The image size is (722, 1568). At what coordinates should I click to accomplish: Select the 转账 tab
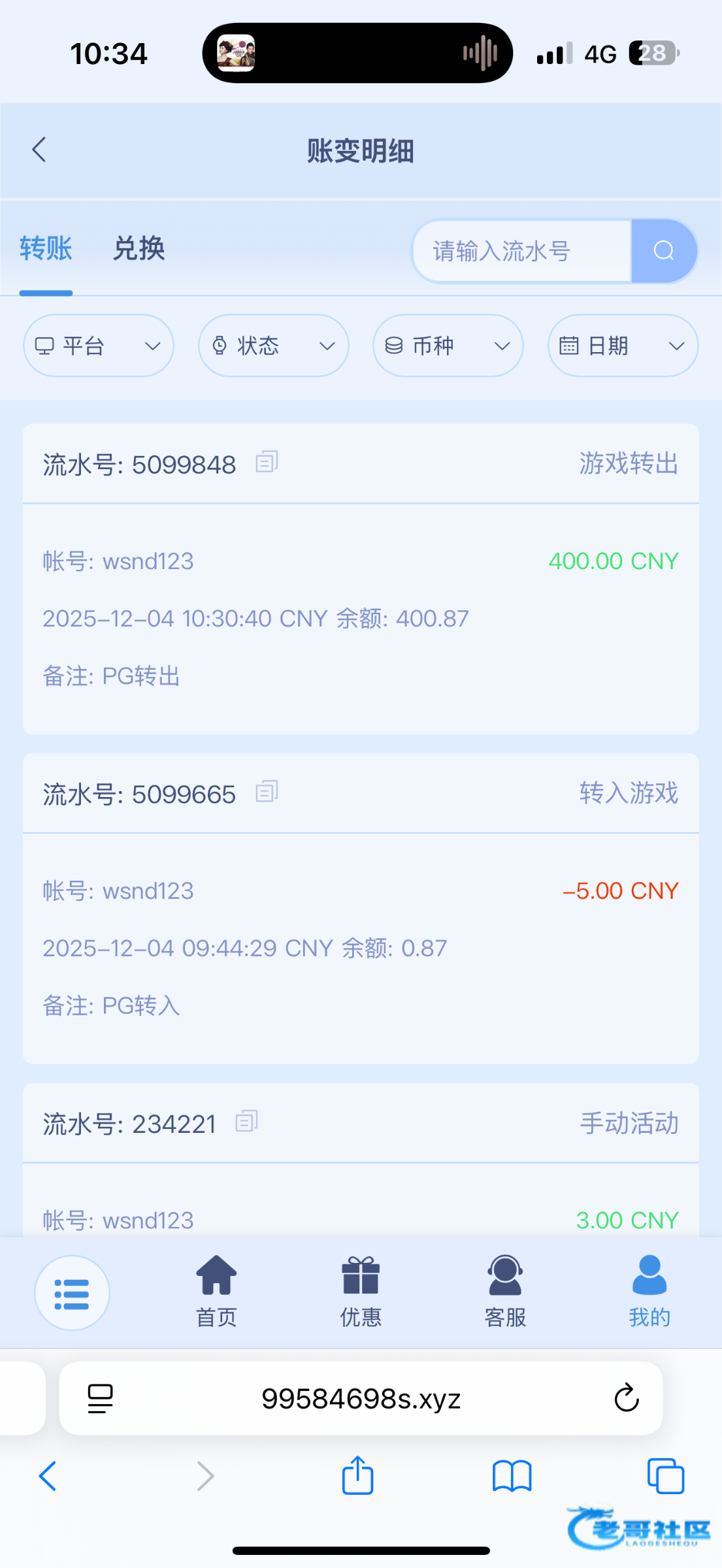tap(46, 249)
